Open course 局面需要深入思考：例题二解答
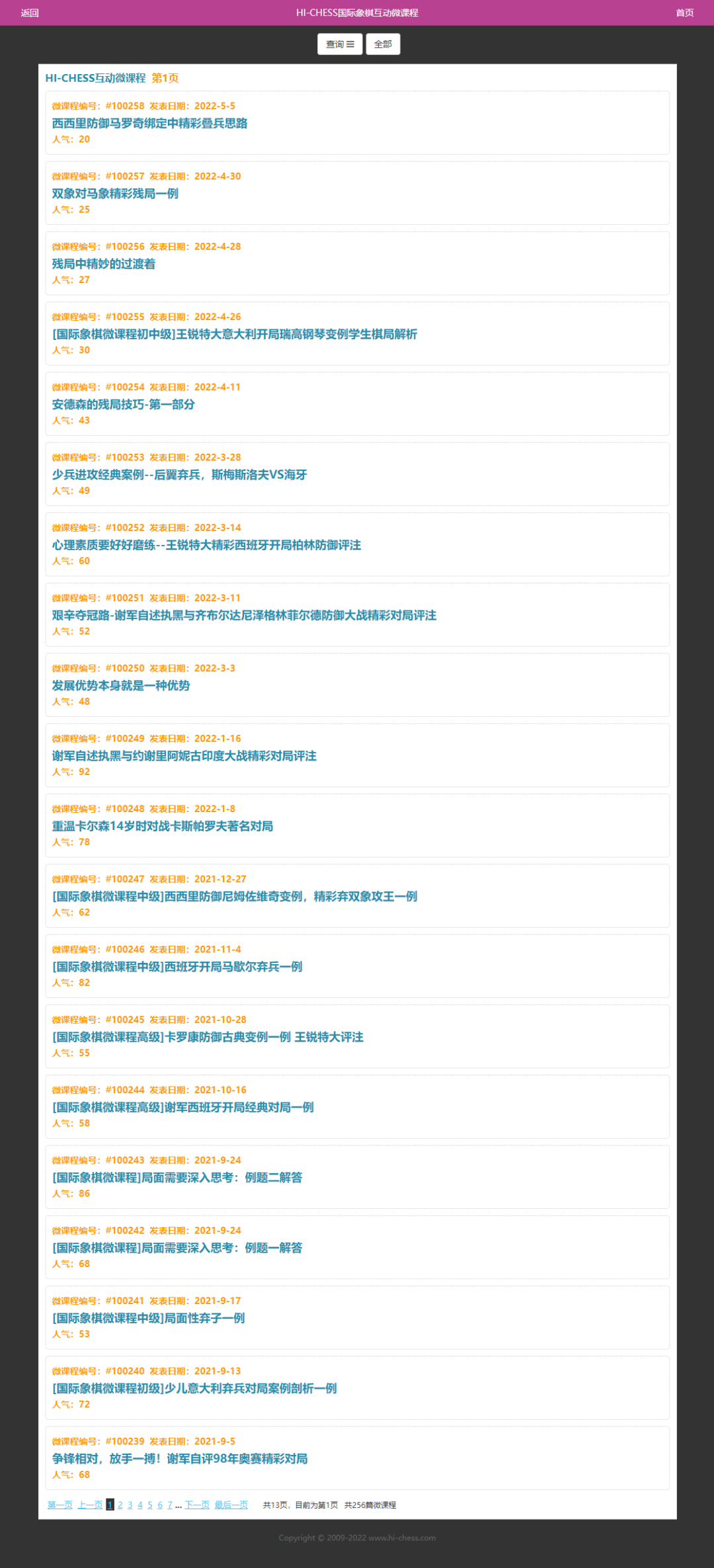Image resolution: width=714 pixels, height=1568 pixels. [x=177, y=1177]
